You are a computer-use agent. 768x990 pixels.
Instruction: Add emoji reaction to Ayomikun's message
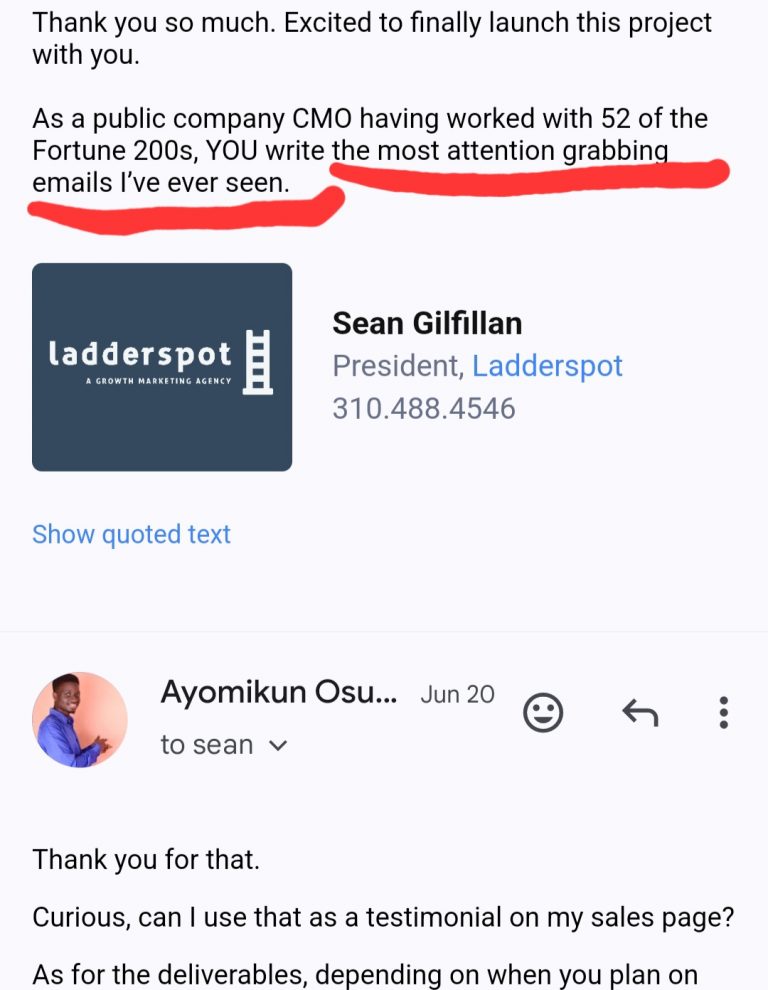(x=543, y=713)
